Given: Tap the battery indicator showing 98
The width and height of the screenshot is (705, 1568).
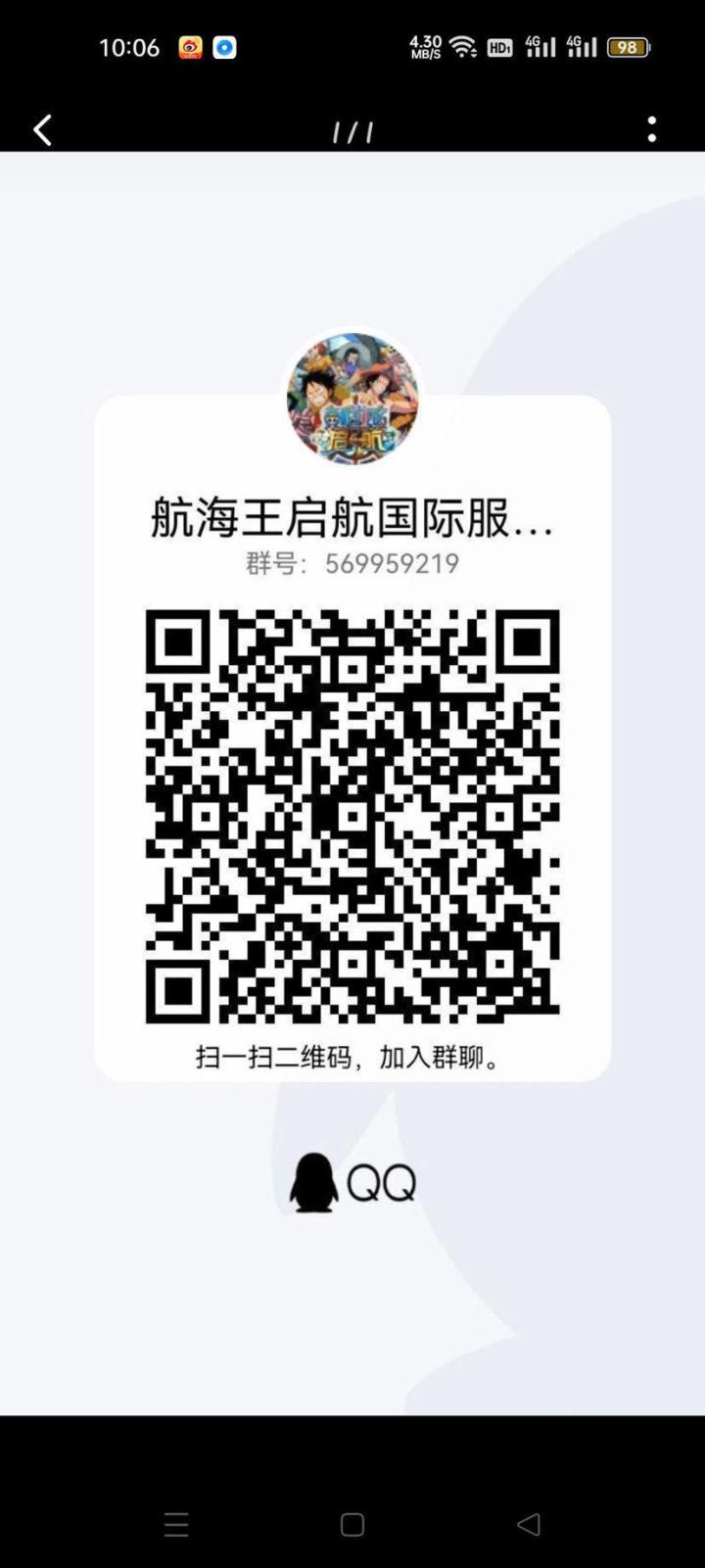Looking at the screenshot, I should (x=628, y=46).
